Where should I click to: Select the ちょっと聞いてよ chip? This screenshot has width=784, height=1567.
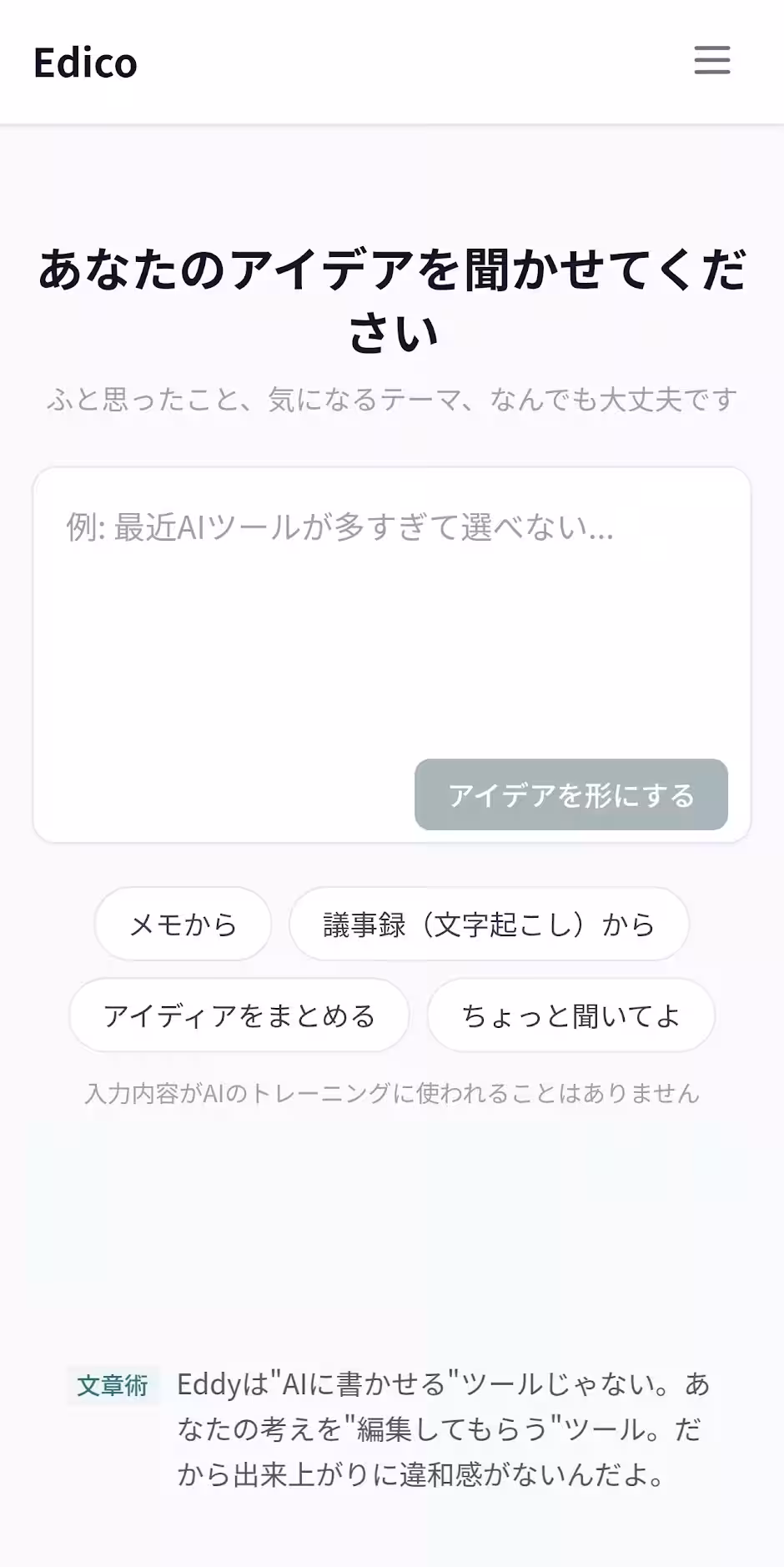click(x=570, y=1015)
